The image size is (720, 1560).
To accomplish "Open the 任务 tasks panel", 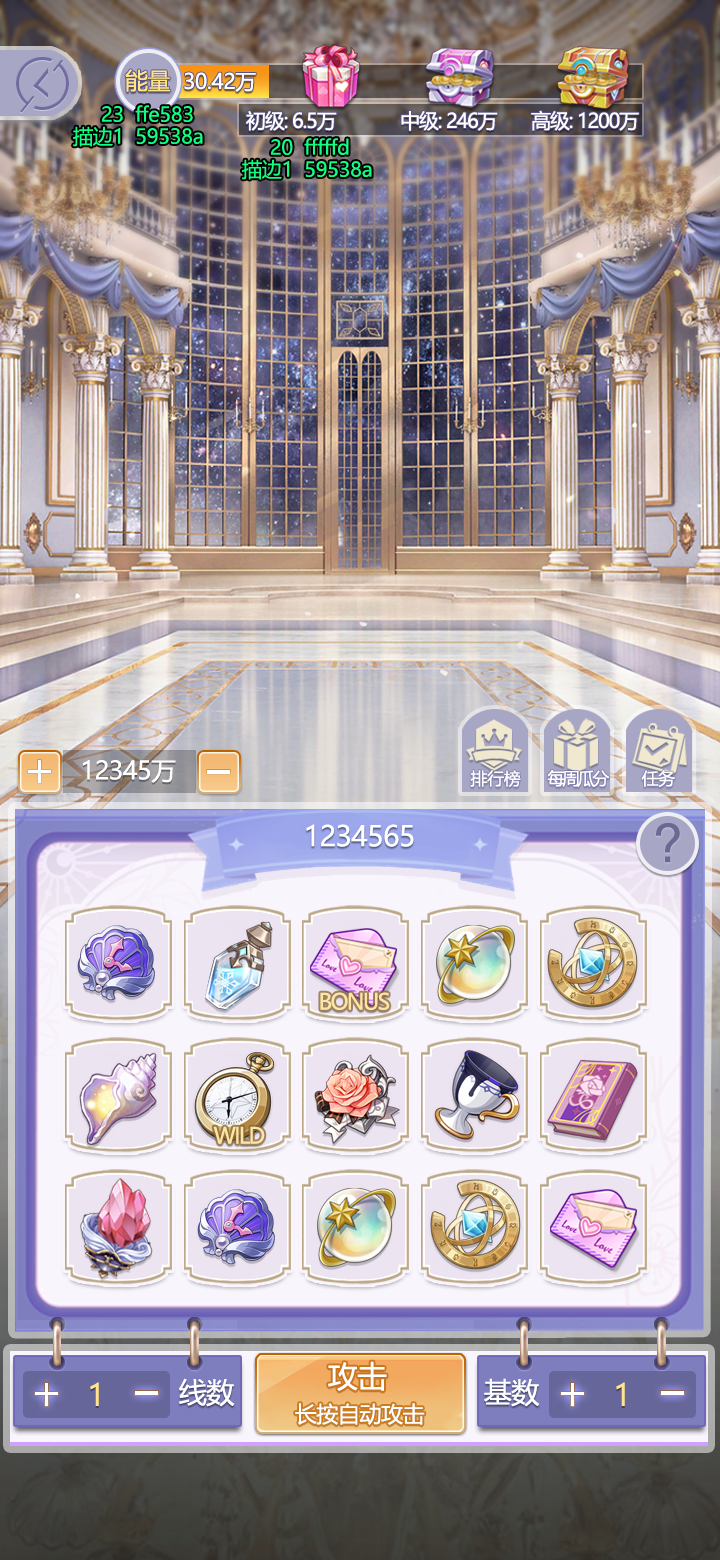I will (x=659, y=752).
